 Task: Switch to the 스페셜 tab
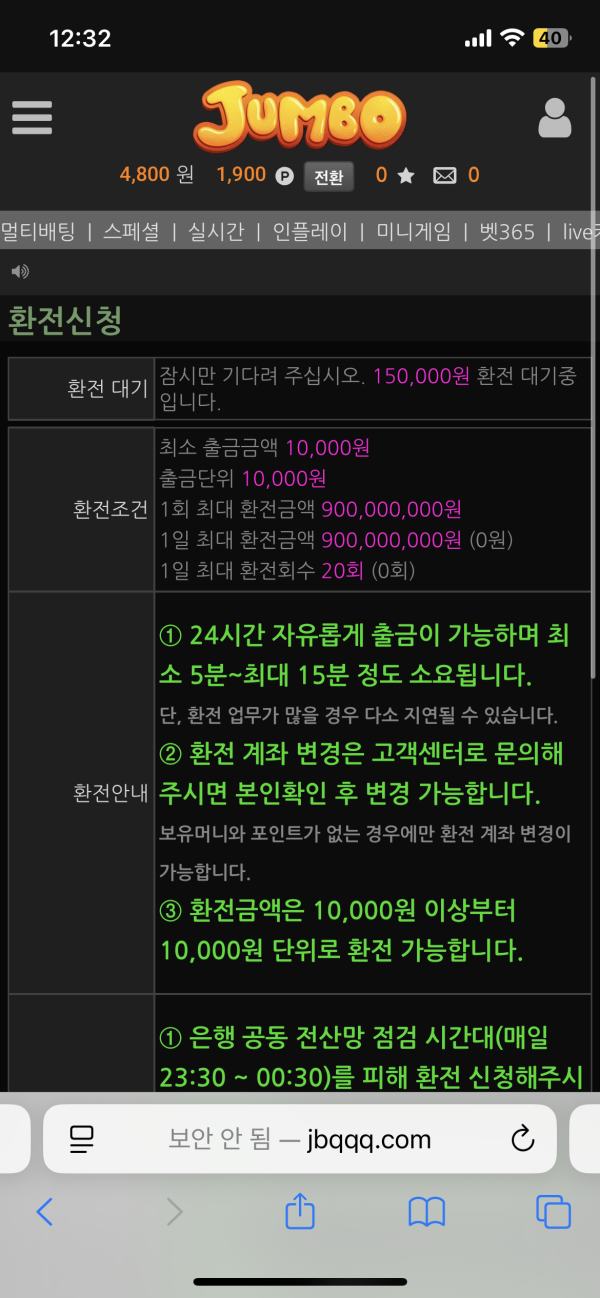[x=131, y=232]
